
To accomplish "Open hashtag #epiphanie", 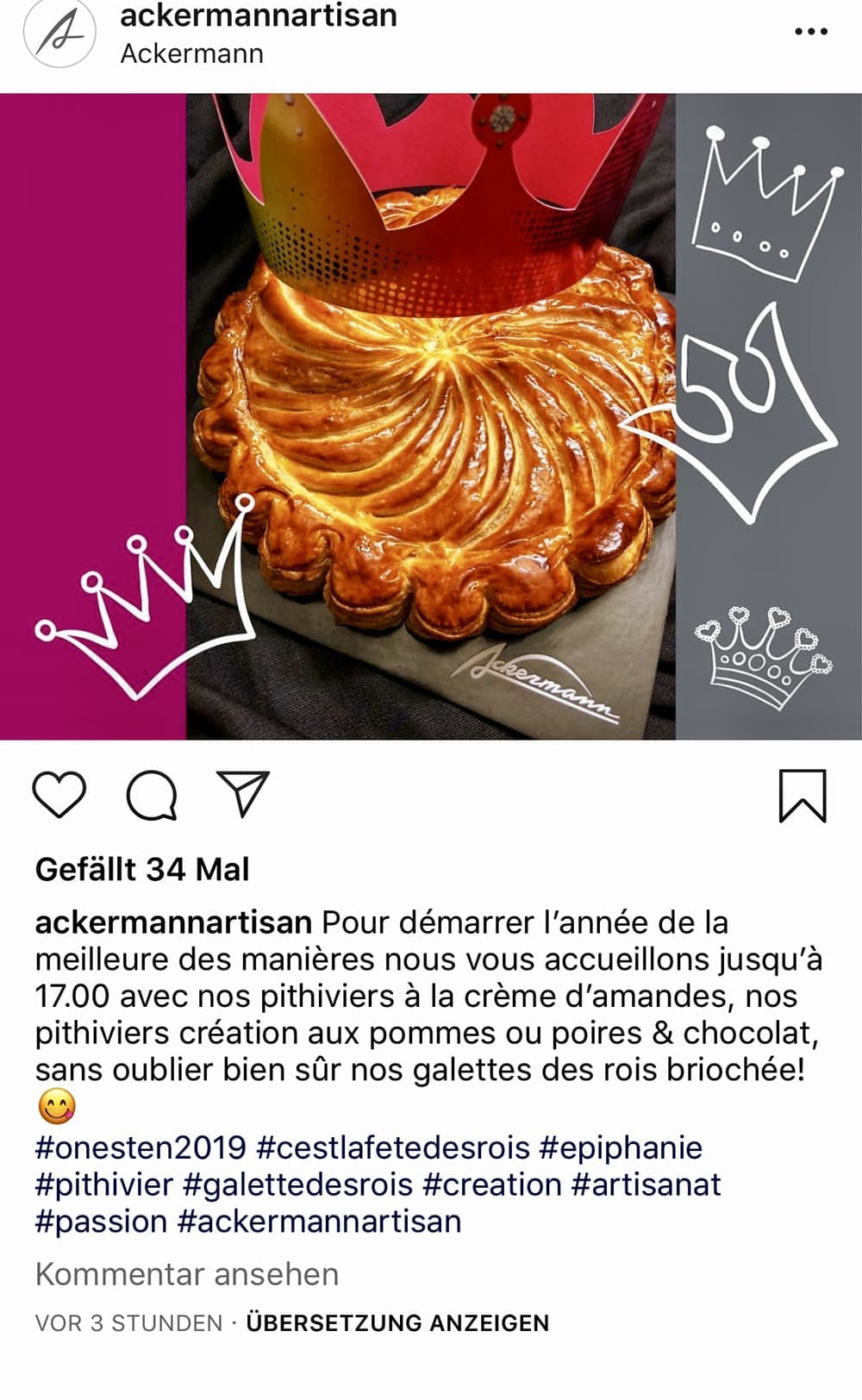I will point(621,1147).
